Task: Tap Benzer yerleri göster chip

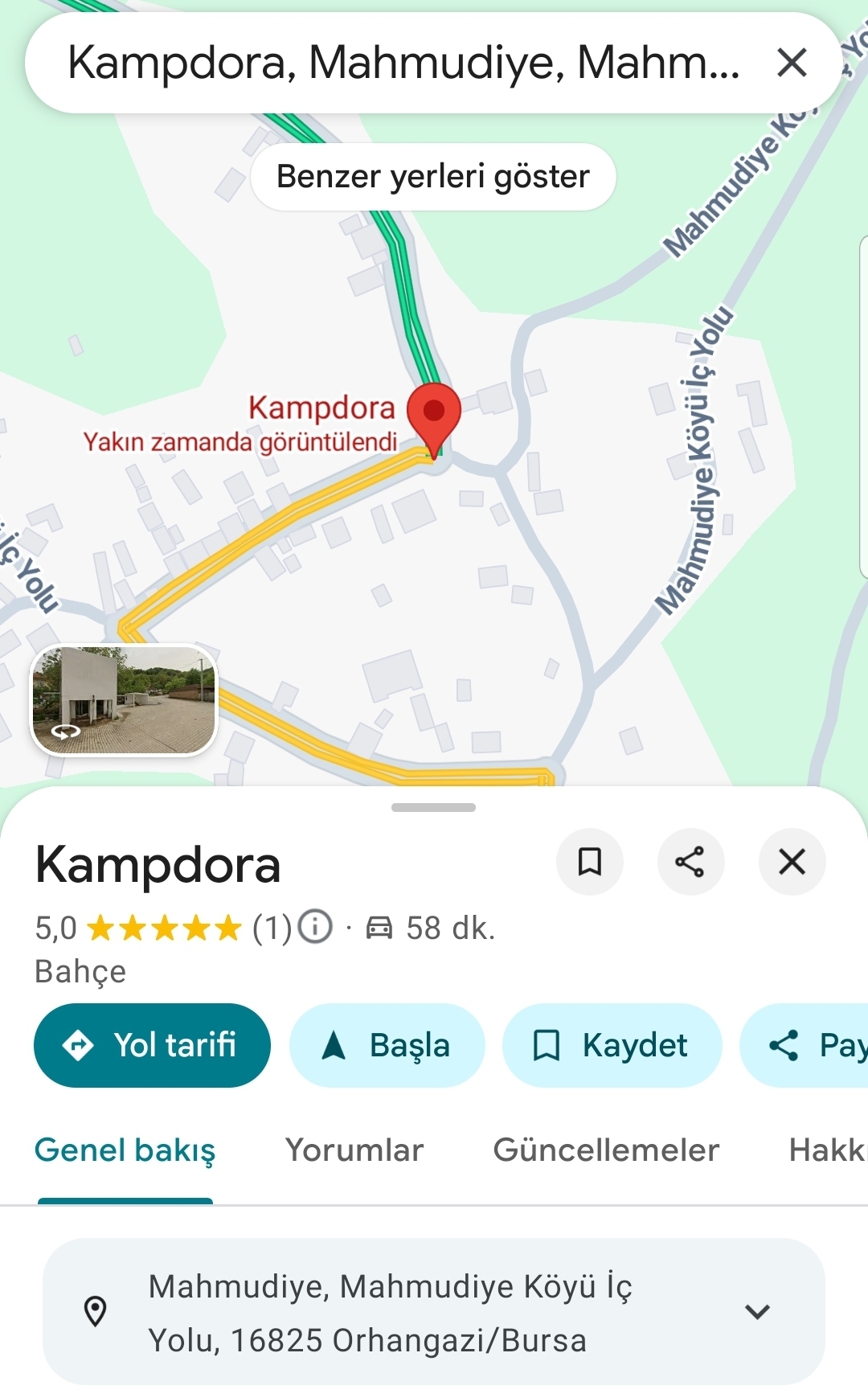Action: (x=433, y=177)
